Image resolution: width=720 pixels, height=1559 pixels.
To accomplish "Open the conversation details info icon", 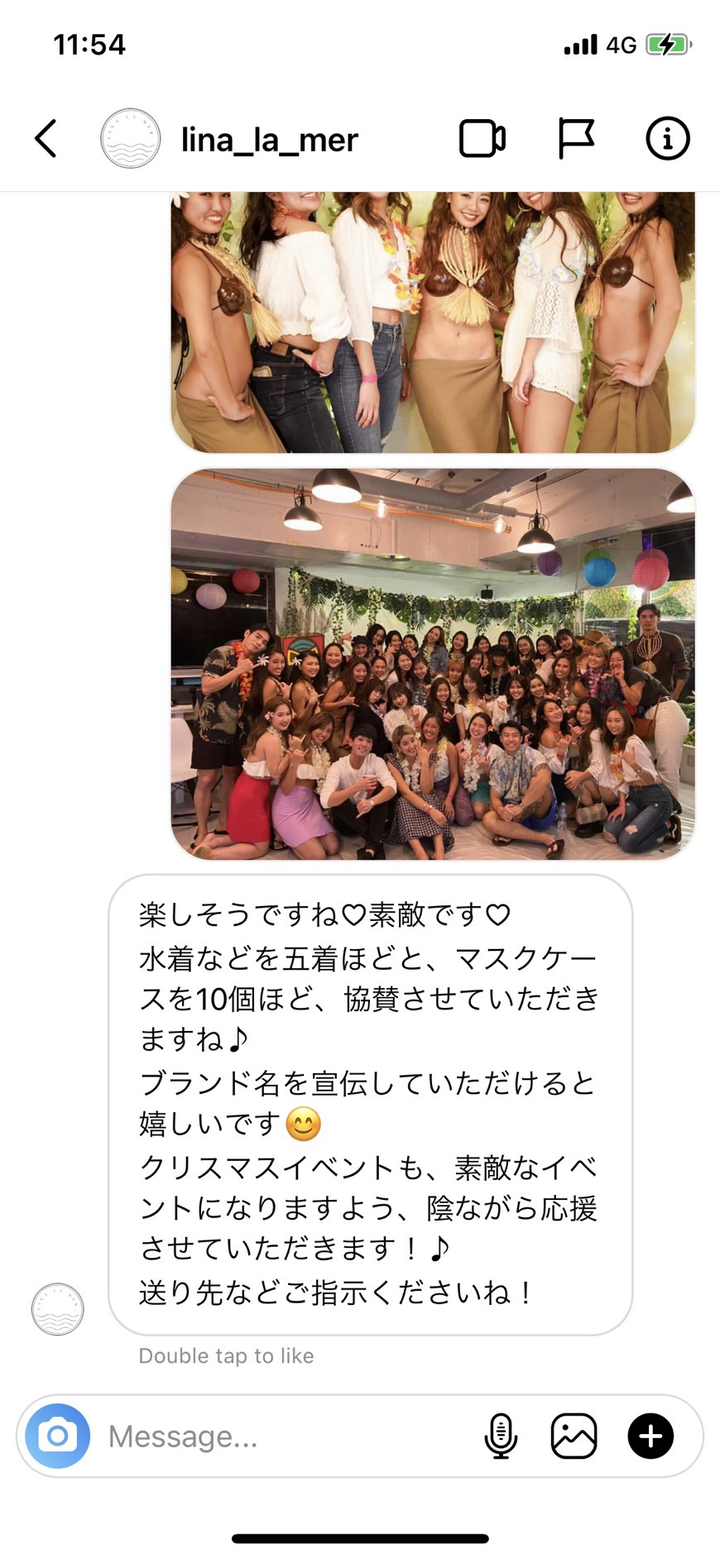I will click(667, 139).
